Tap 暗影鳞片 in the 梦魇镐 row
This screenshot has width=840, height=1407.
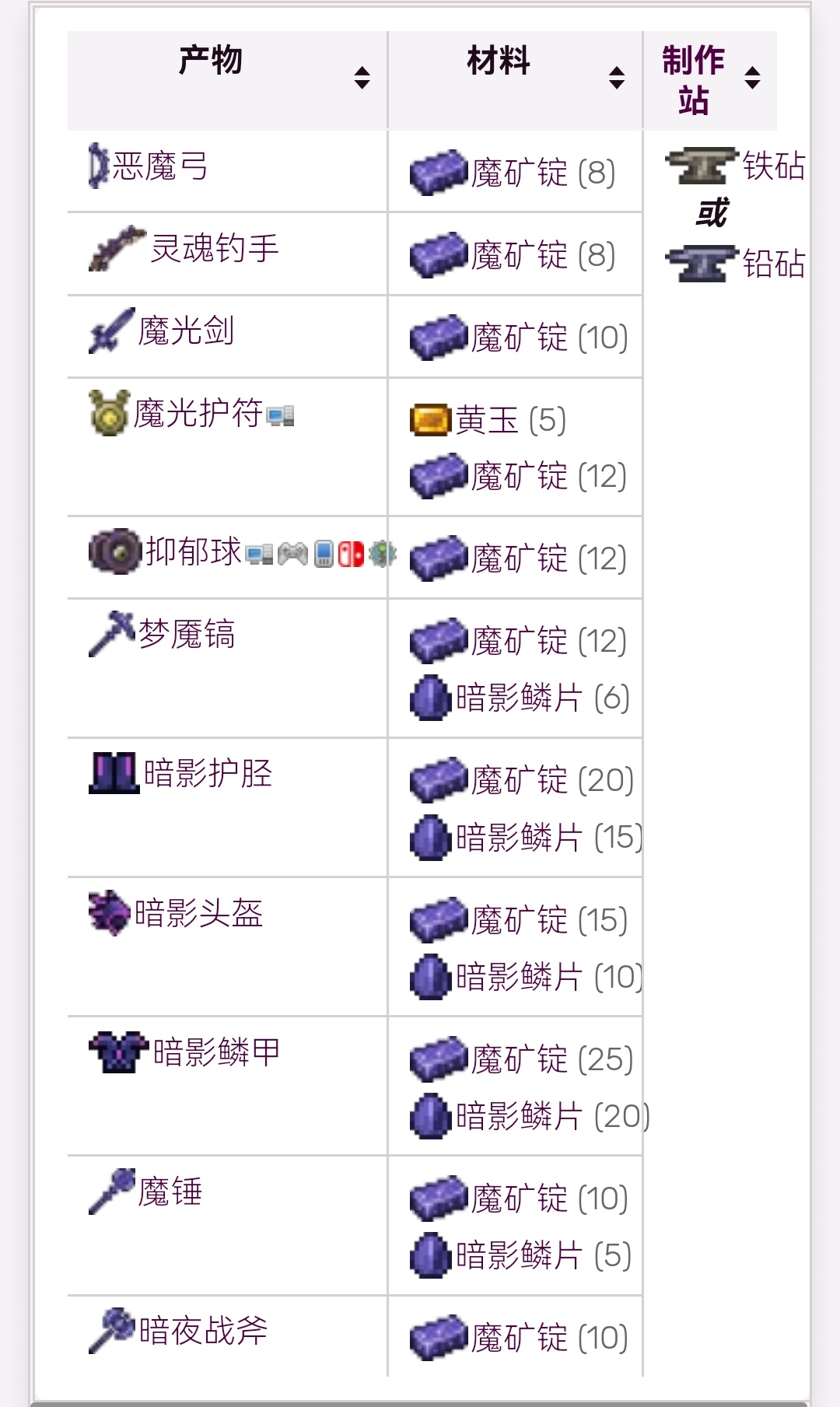[519, 698]
